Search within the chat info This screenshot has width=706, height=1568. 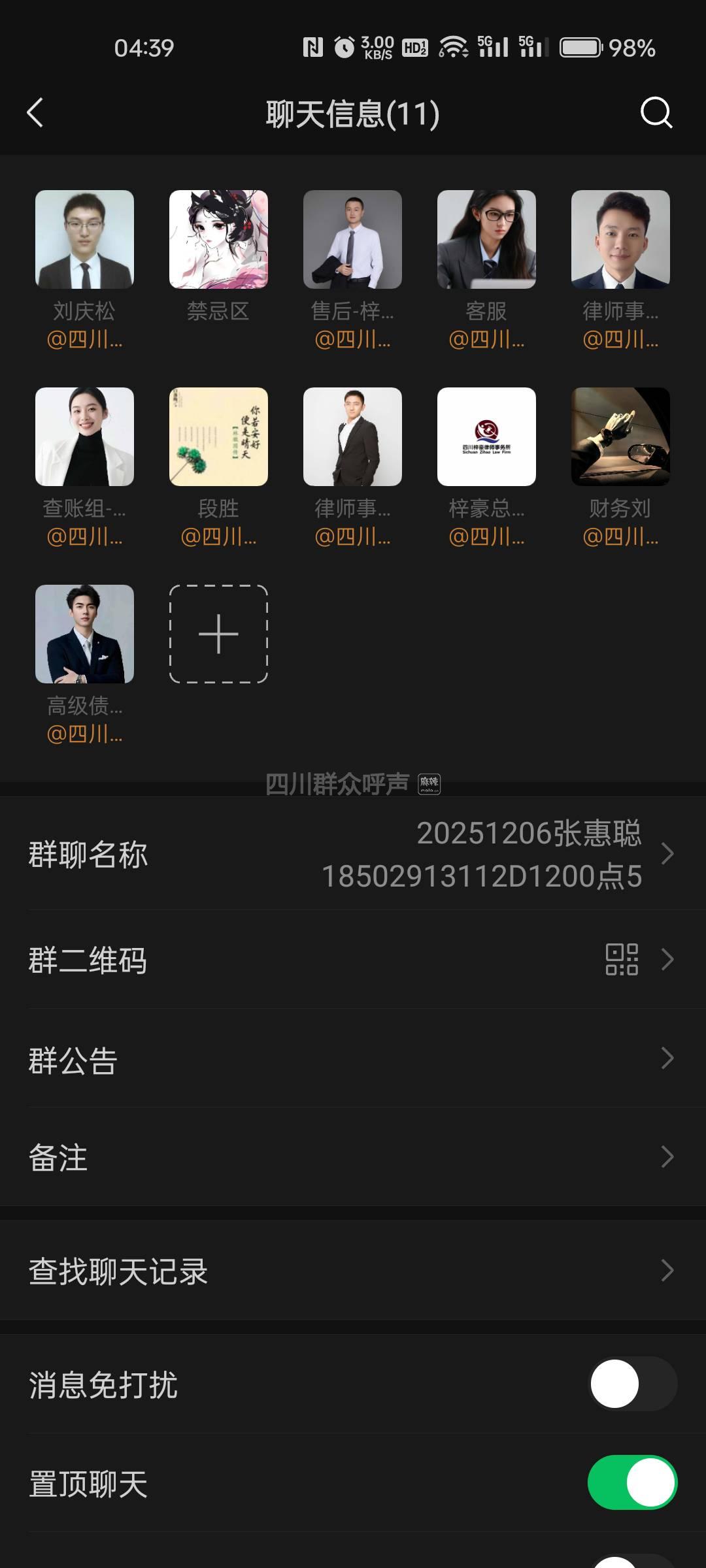point(656,113)
